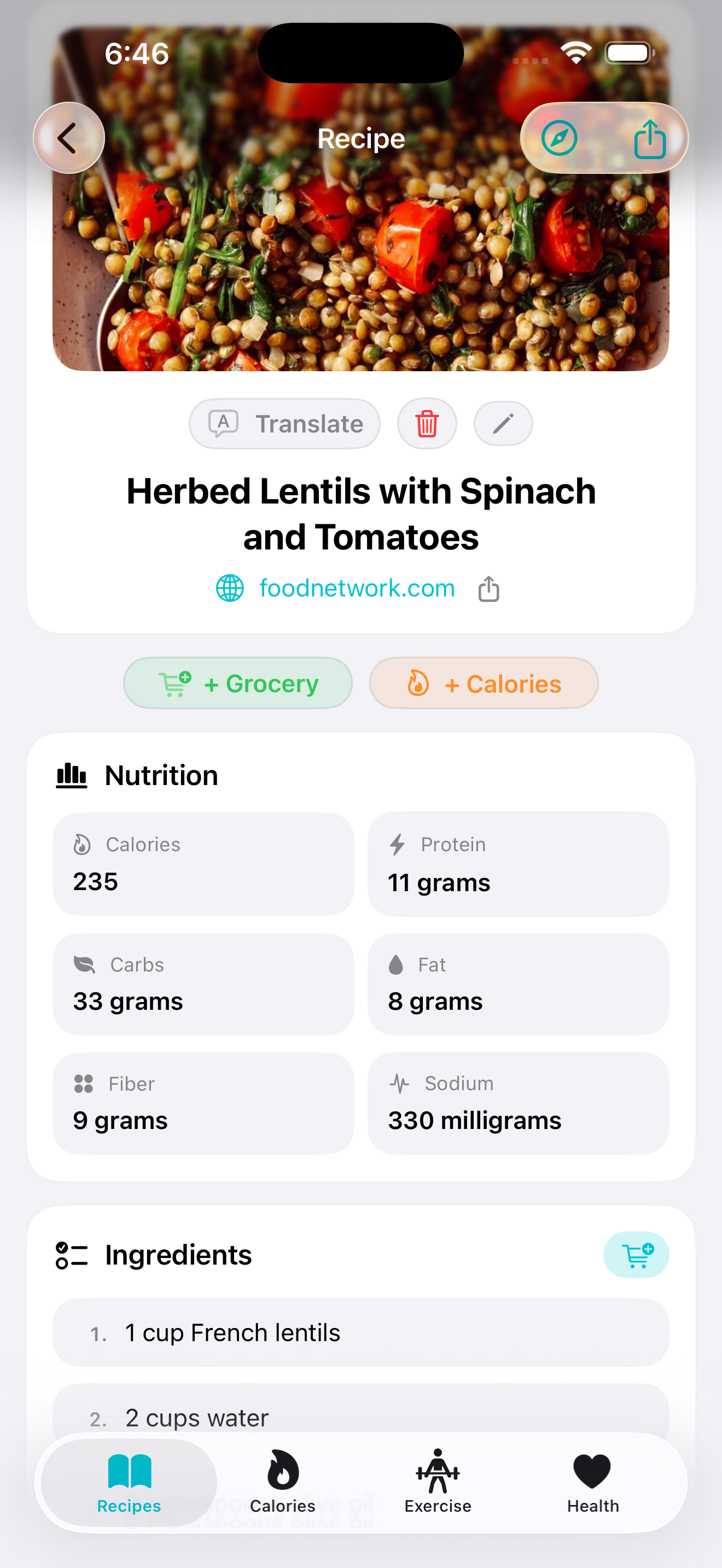This screenshot has width=722, height=1568.
Task: Select the Fiber nutrition card
Action: point(203,1104)
